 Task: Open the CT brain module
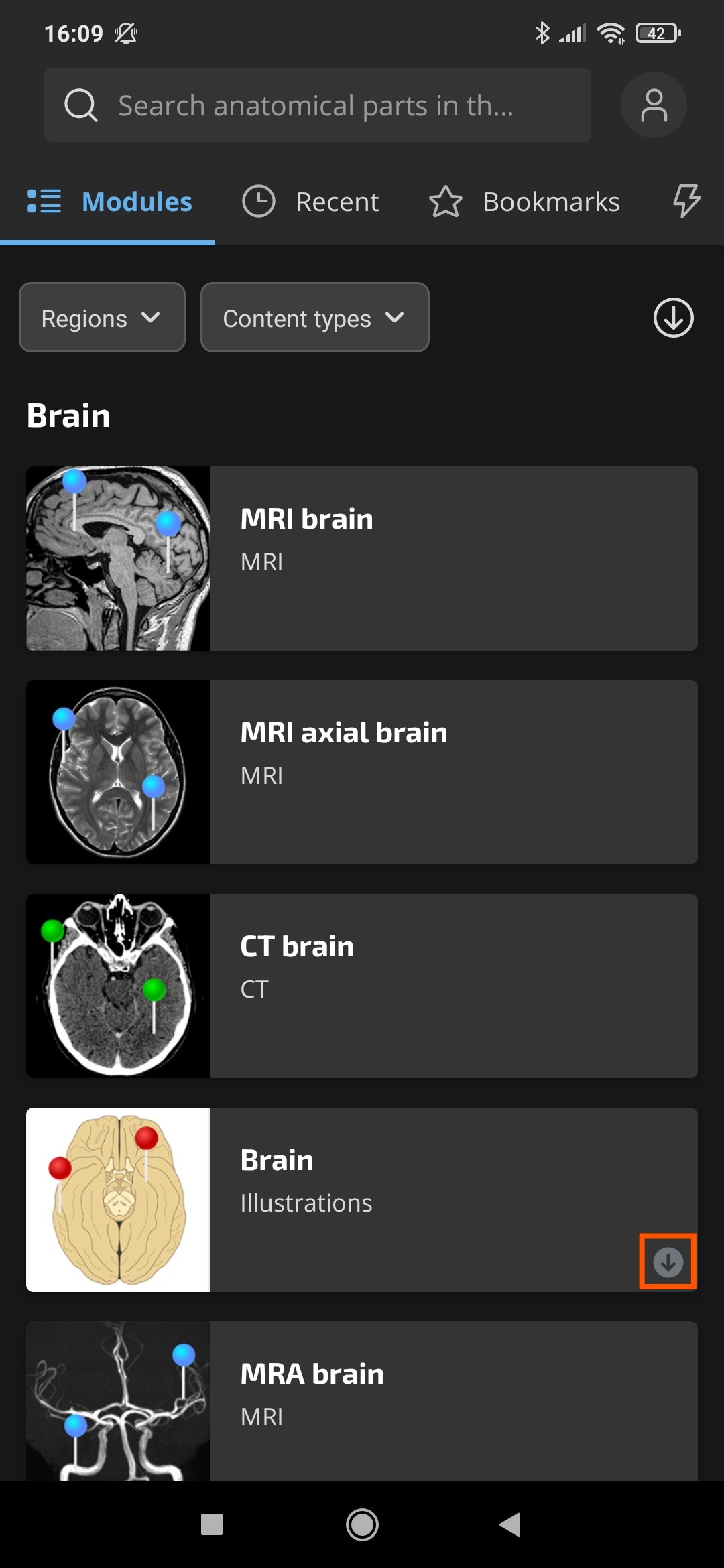(362, 986)
